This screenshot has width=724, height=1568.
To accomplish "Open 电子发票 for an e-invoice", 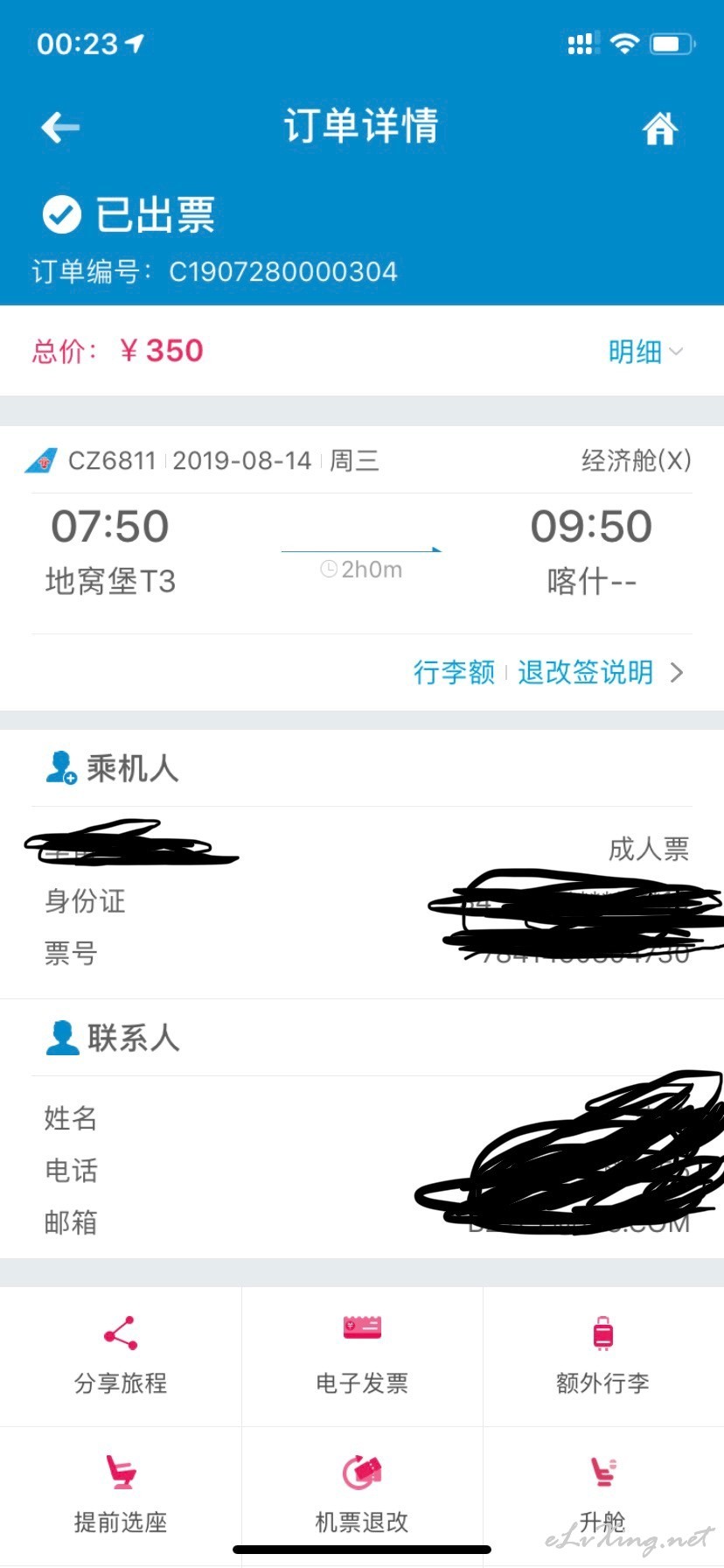I will [x=362, y=1355].
